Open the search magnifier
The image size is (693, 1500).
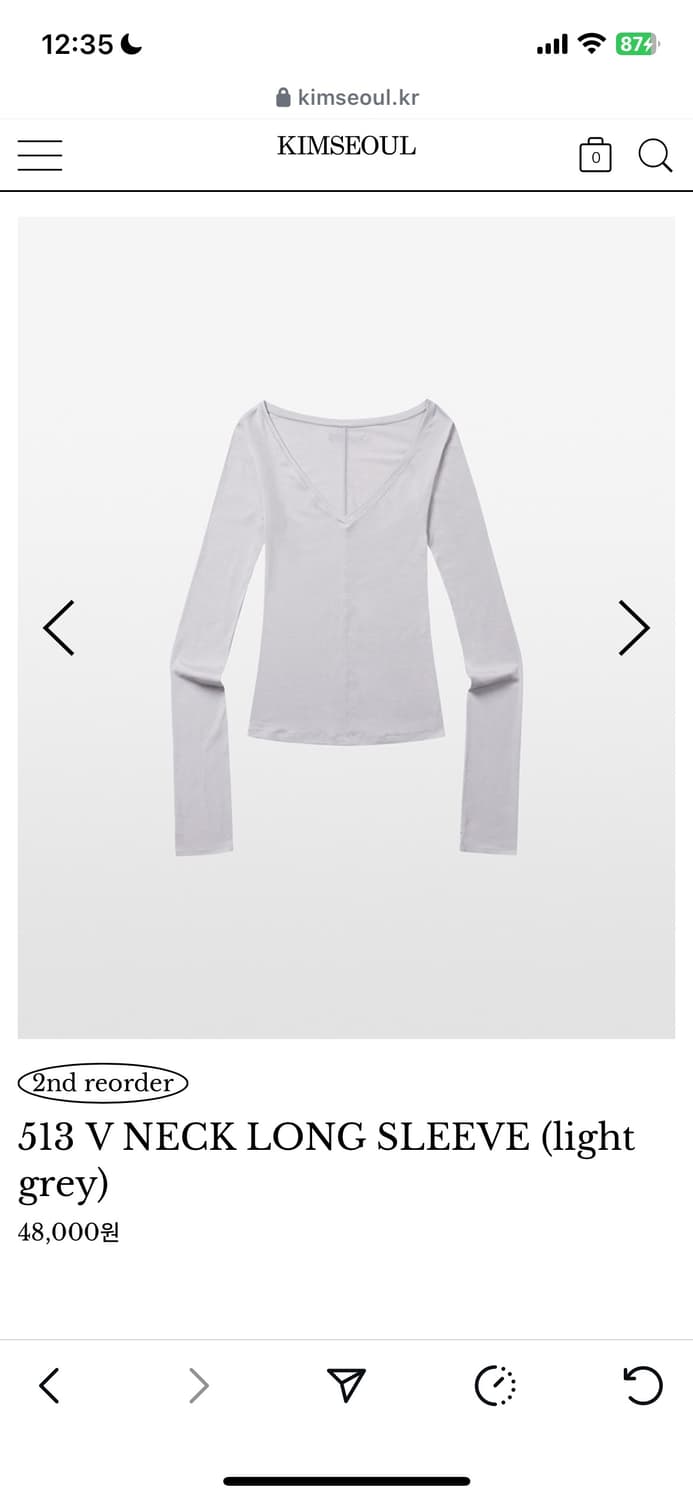click(x=655, y=155)
